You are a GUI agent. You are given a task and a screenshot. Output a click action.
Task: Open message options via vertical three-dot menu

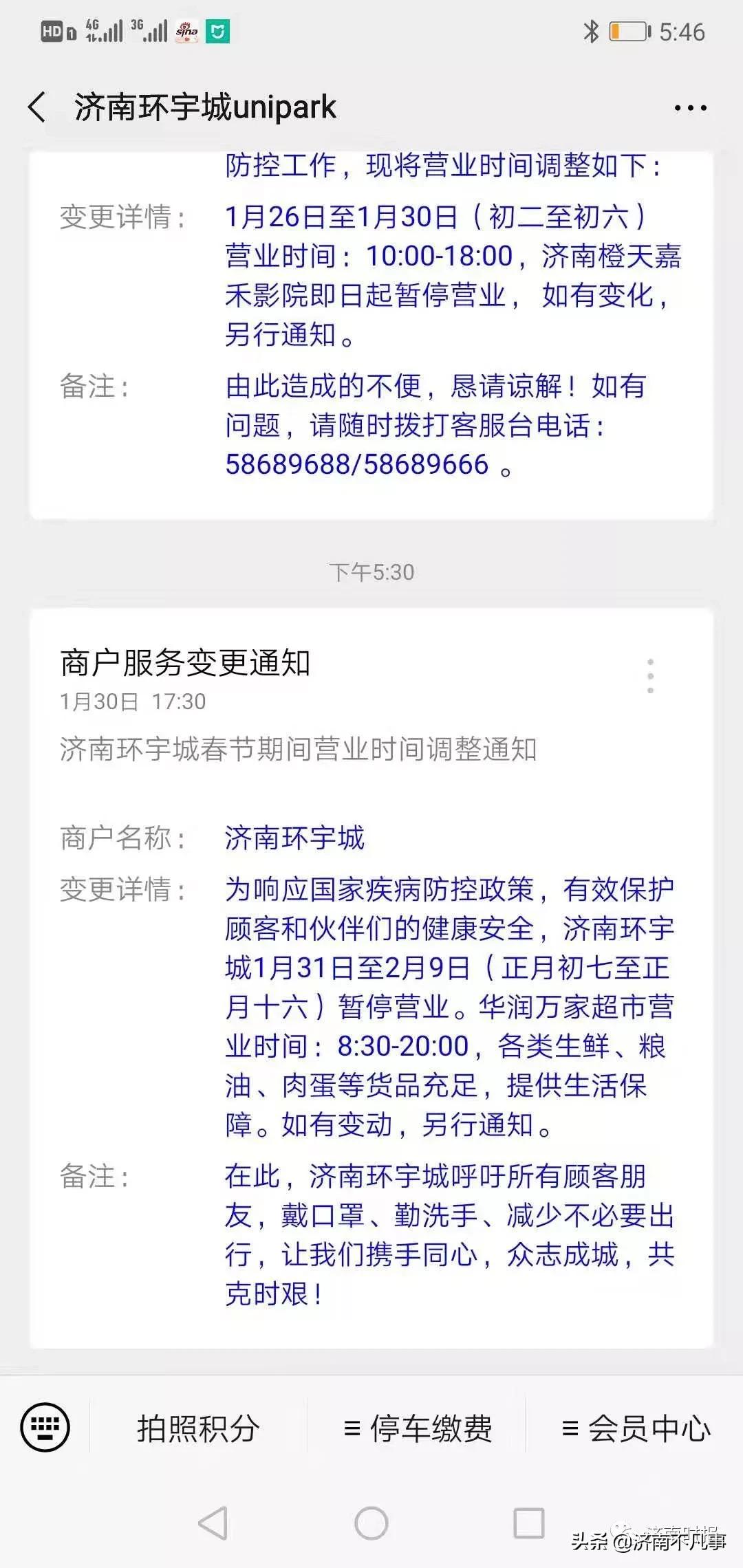[650, 676]
